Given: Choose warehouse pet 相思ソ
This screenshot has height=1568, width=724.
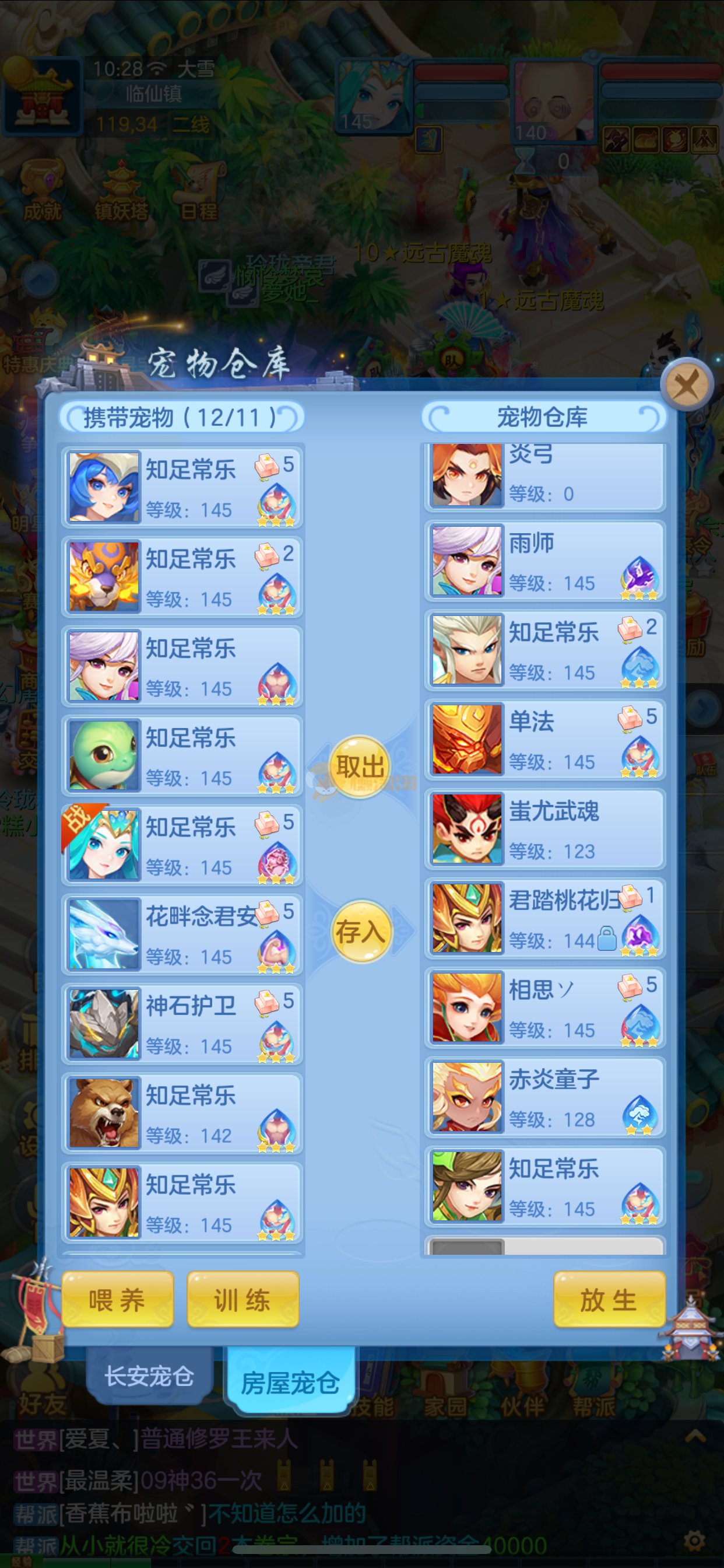Looking at the screenshot, I should (544, 1008).
